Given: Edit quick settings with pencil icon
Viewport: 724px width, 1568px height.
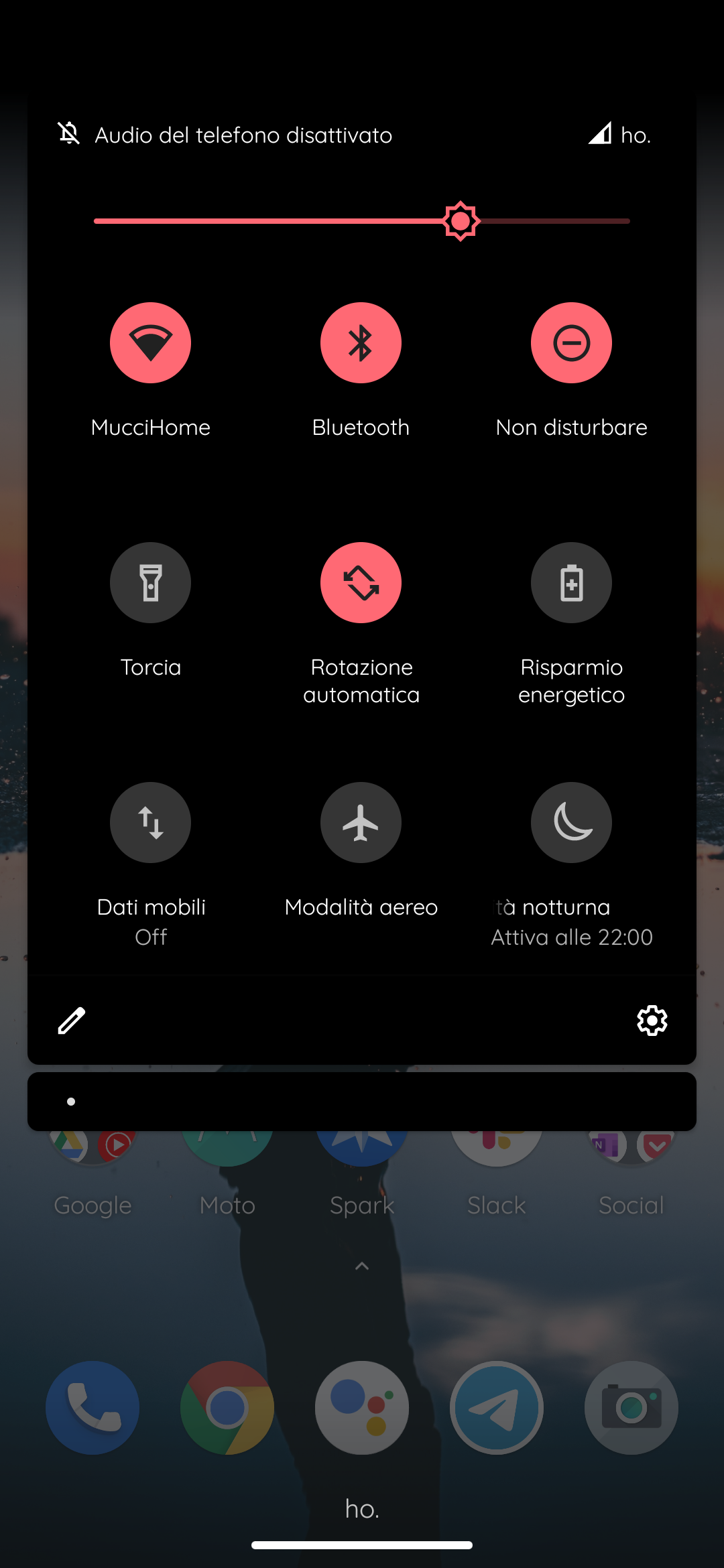Looking at the screenshot, I should coord(72,1021).
